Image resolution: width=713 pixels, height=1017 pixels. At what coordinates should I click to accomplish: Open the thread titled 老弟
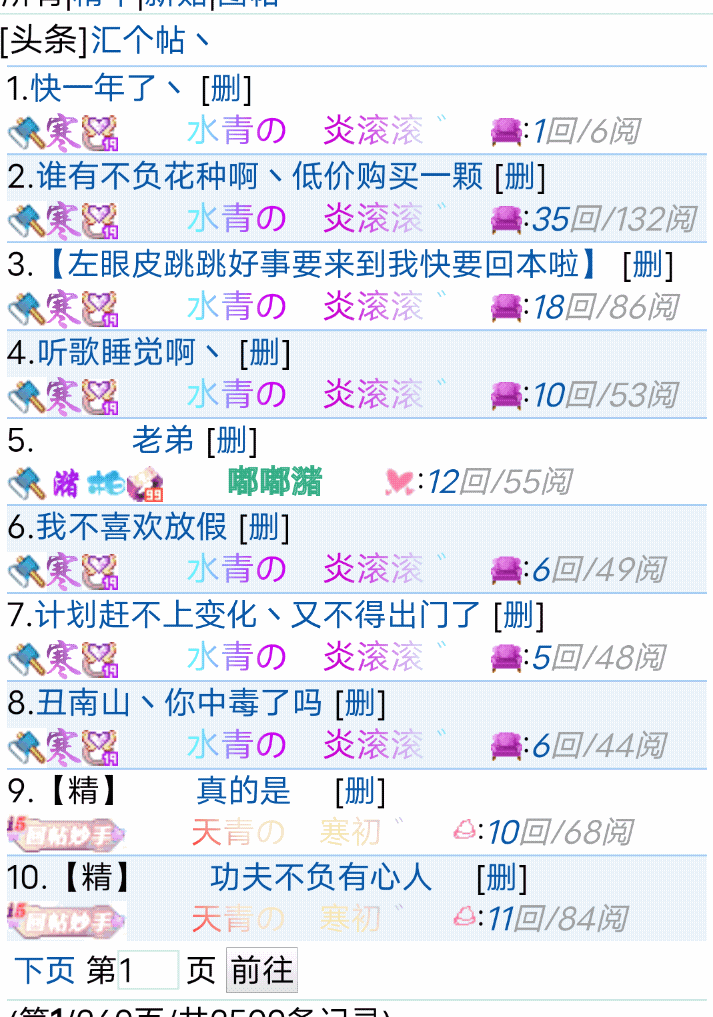(x=162, y=440)
